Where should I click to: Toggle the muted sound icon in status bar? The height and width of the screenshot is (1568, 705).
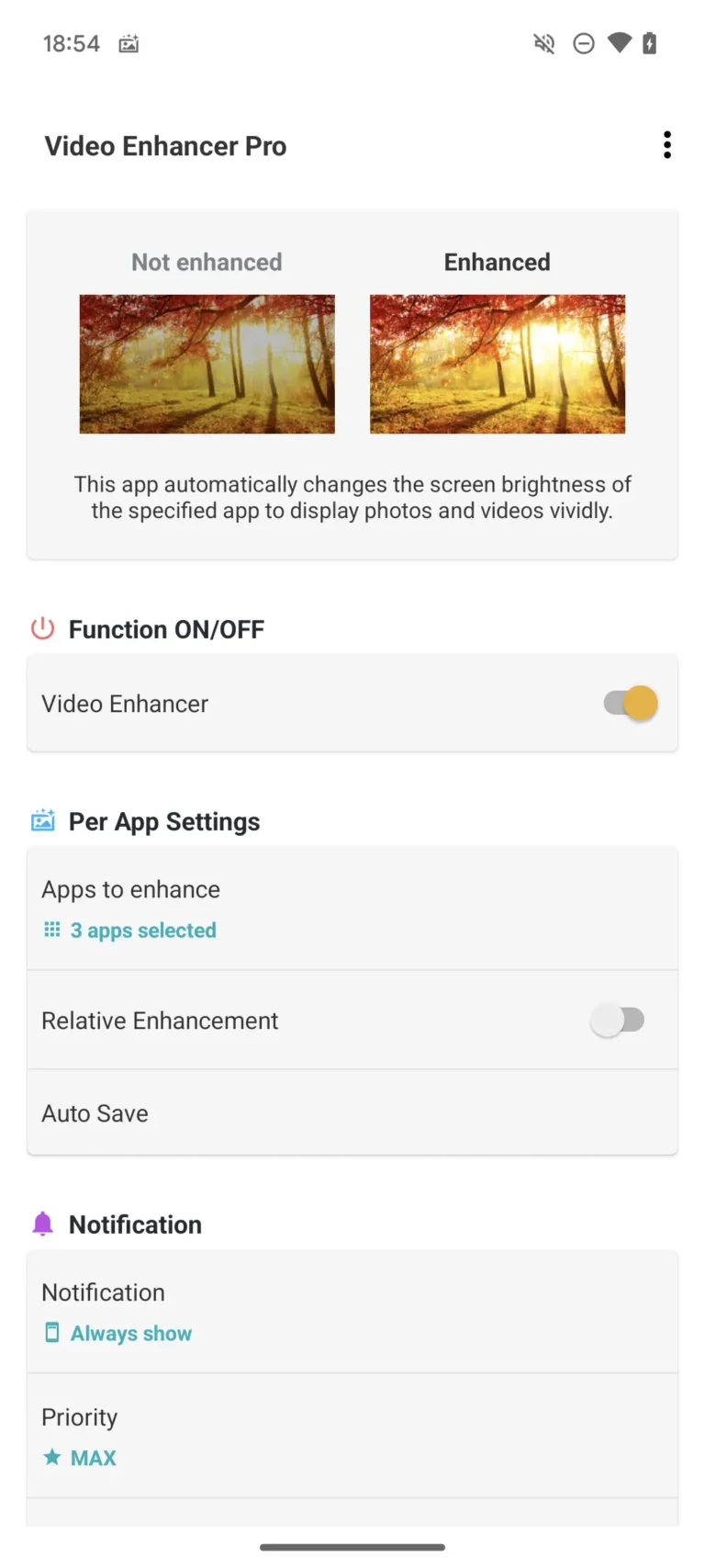[x=543, y=43]
